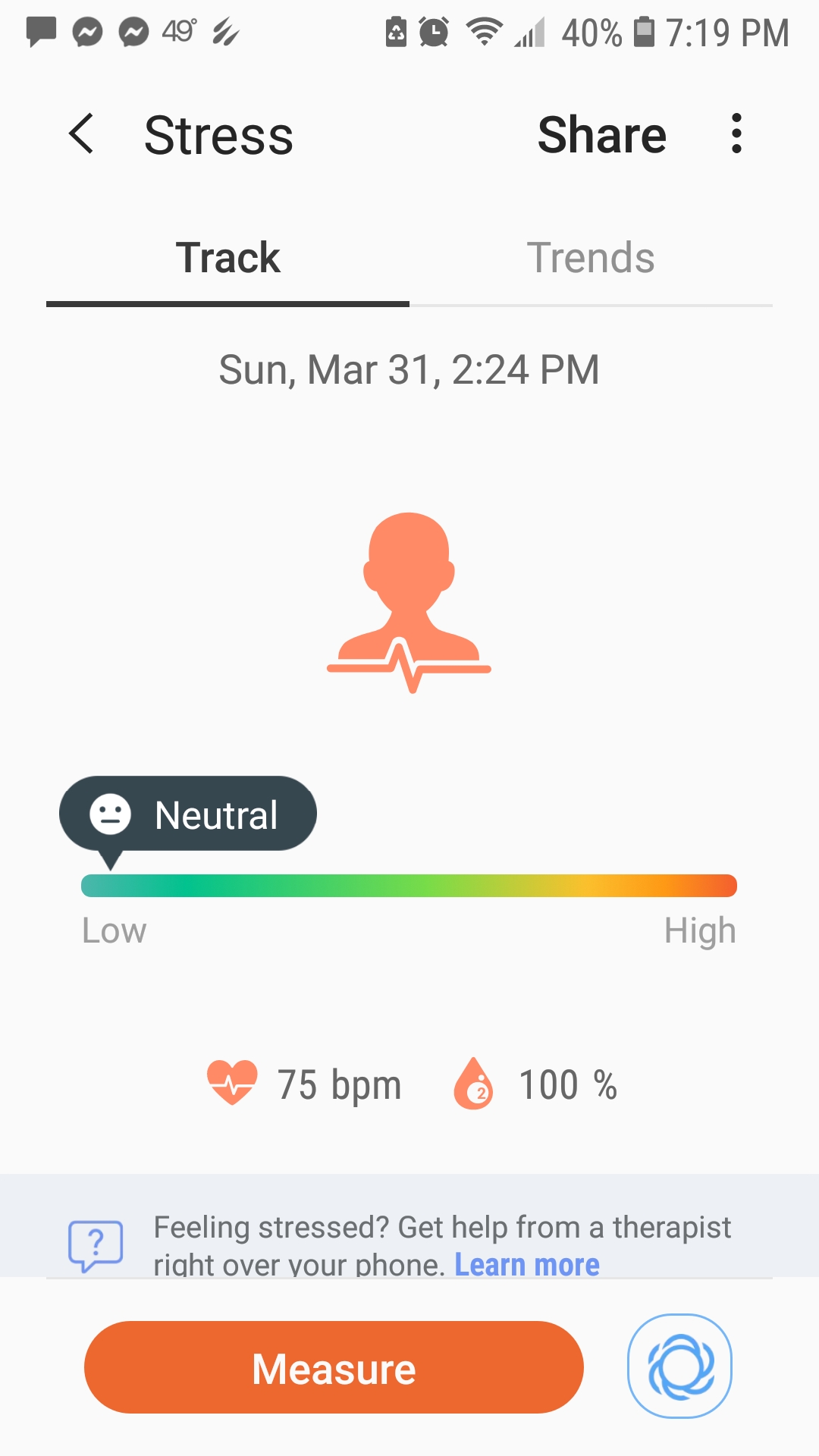Tap Share to share stress results
This screenshot has width=819, height=1456.
(601, 135)
